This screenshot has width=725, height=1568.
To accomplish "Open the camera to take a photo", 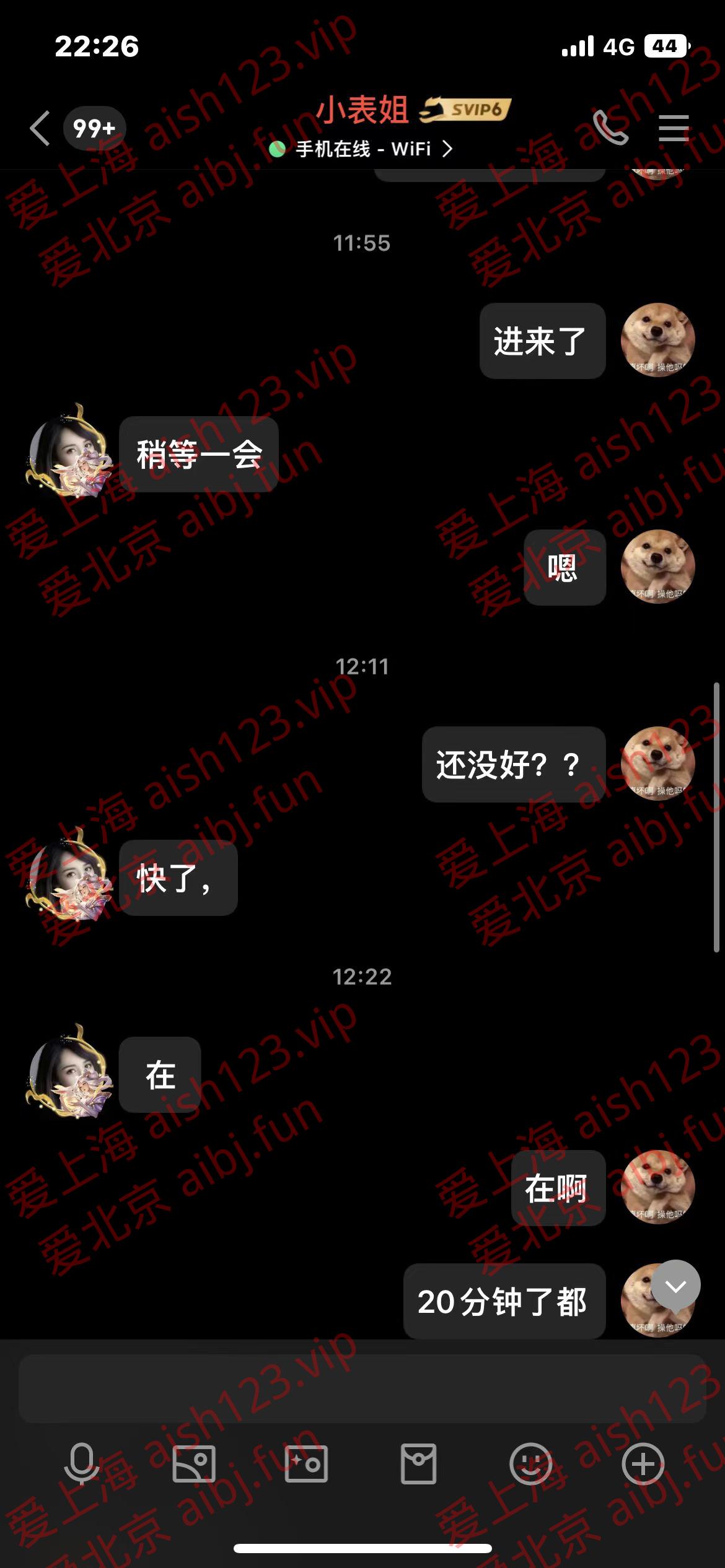I will 306,1464.
